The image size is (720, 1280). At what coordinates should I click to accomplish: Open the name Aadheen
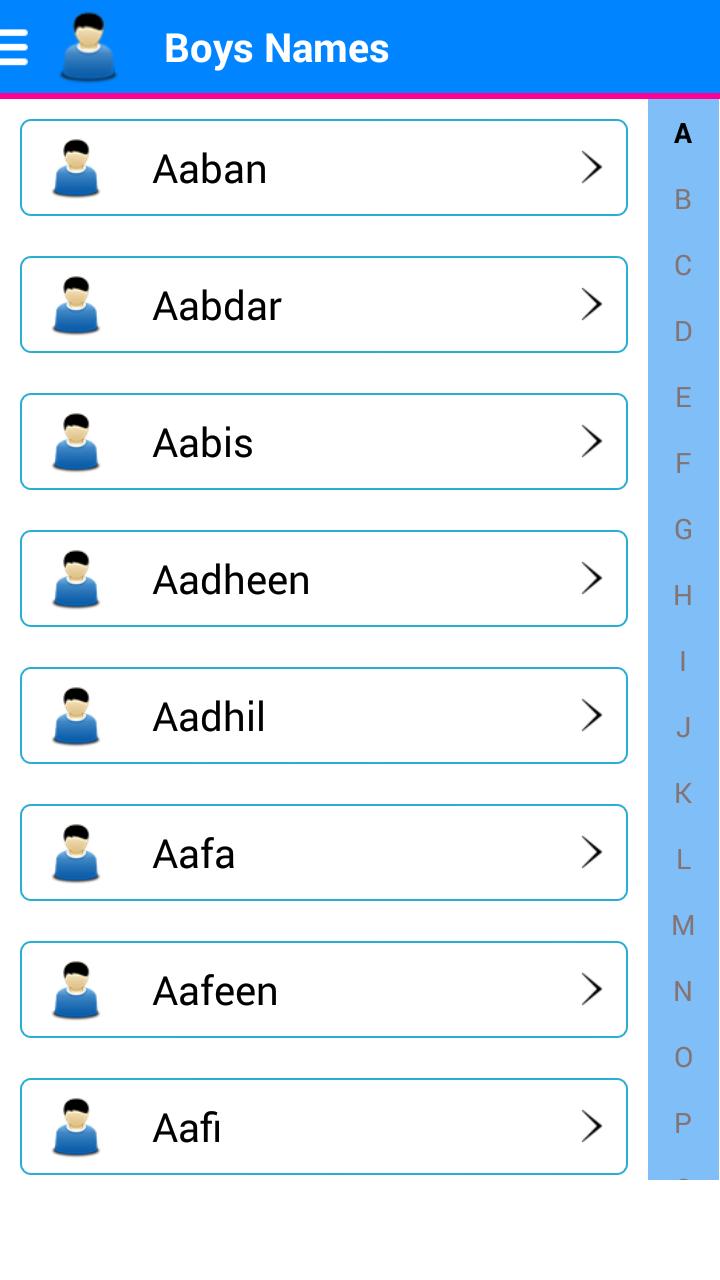(x=323, y=578)
